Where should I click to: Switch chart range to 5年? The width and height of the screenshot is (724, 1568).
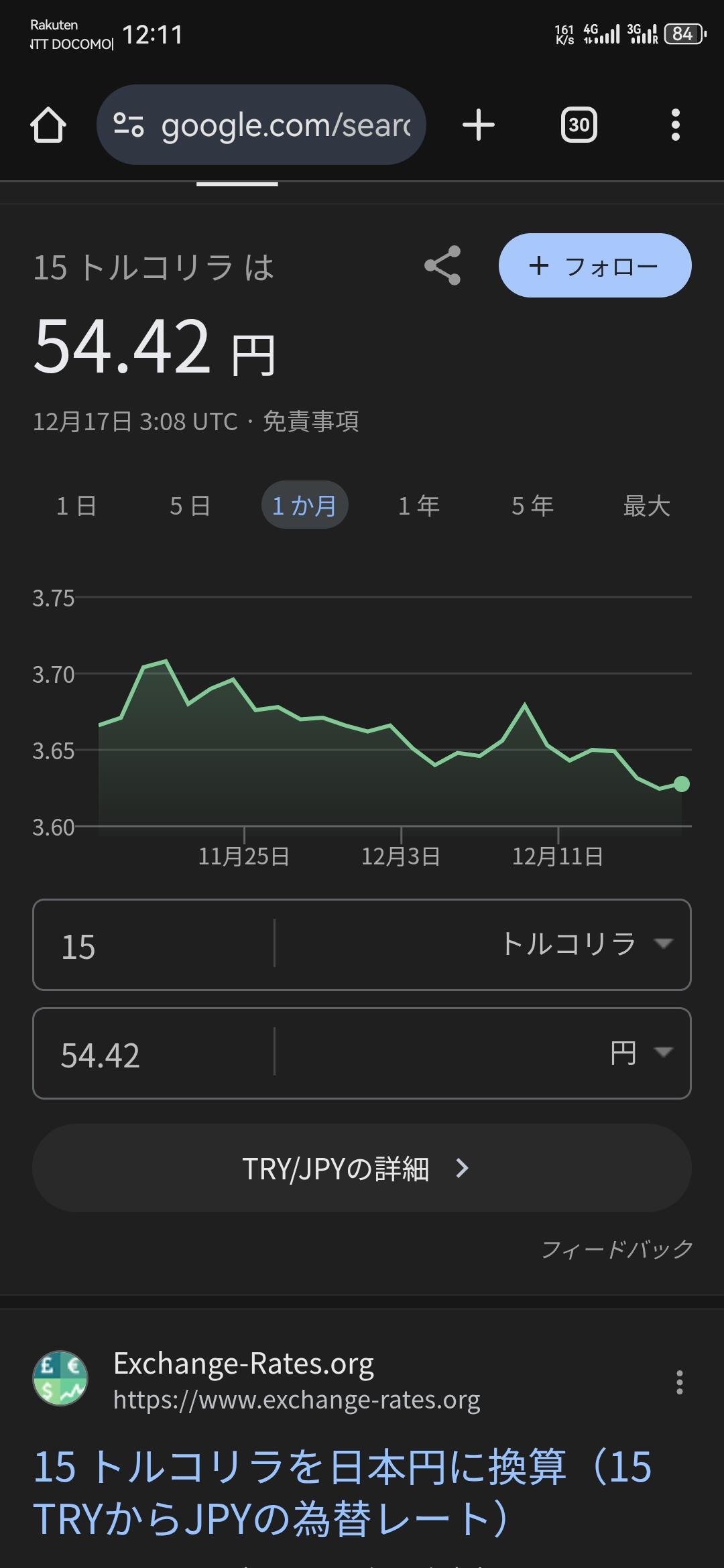(533, 505)
